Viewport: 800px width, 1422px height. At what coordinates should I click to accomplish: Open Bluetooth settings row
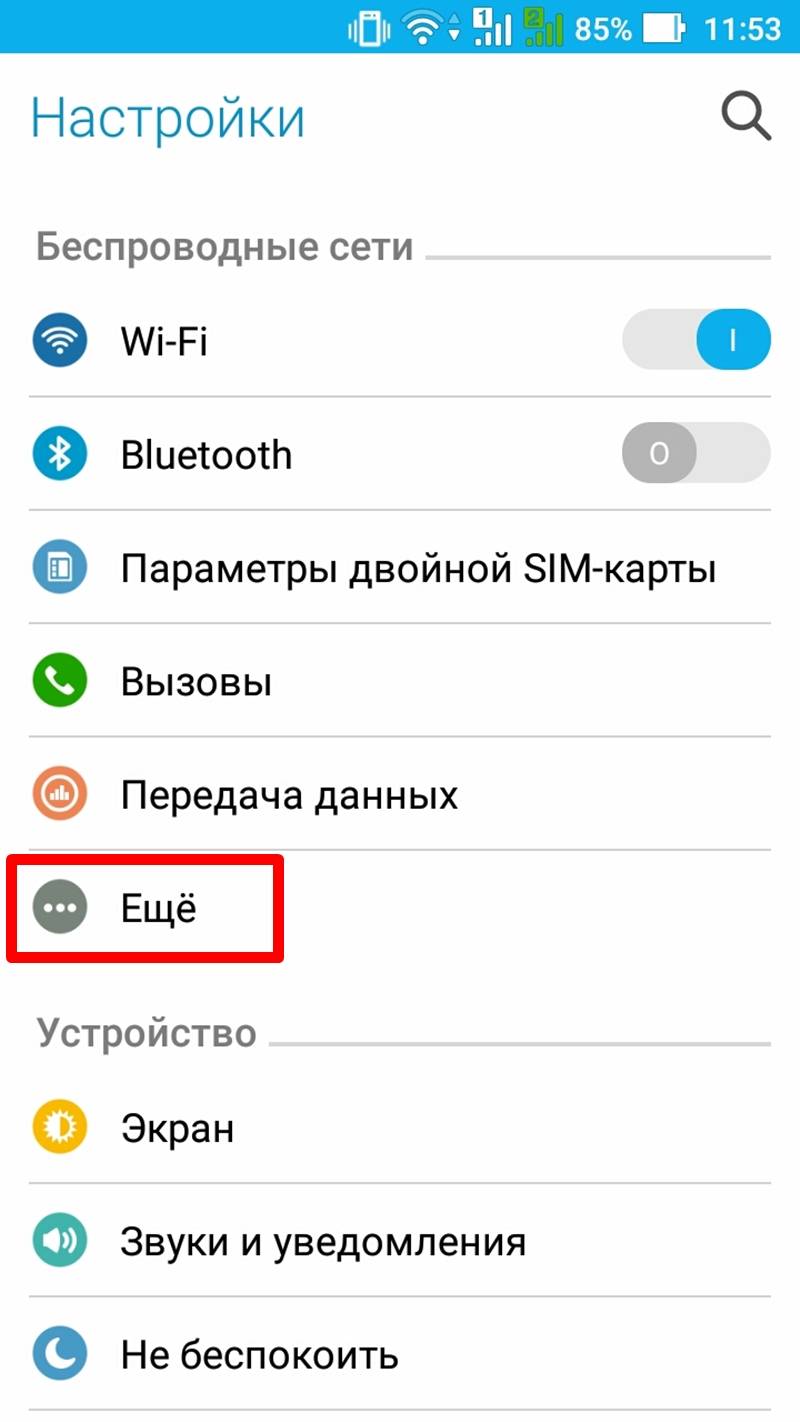tap(400, 454)
